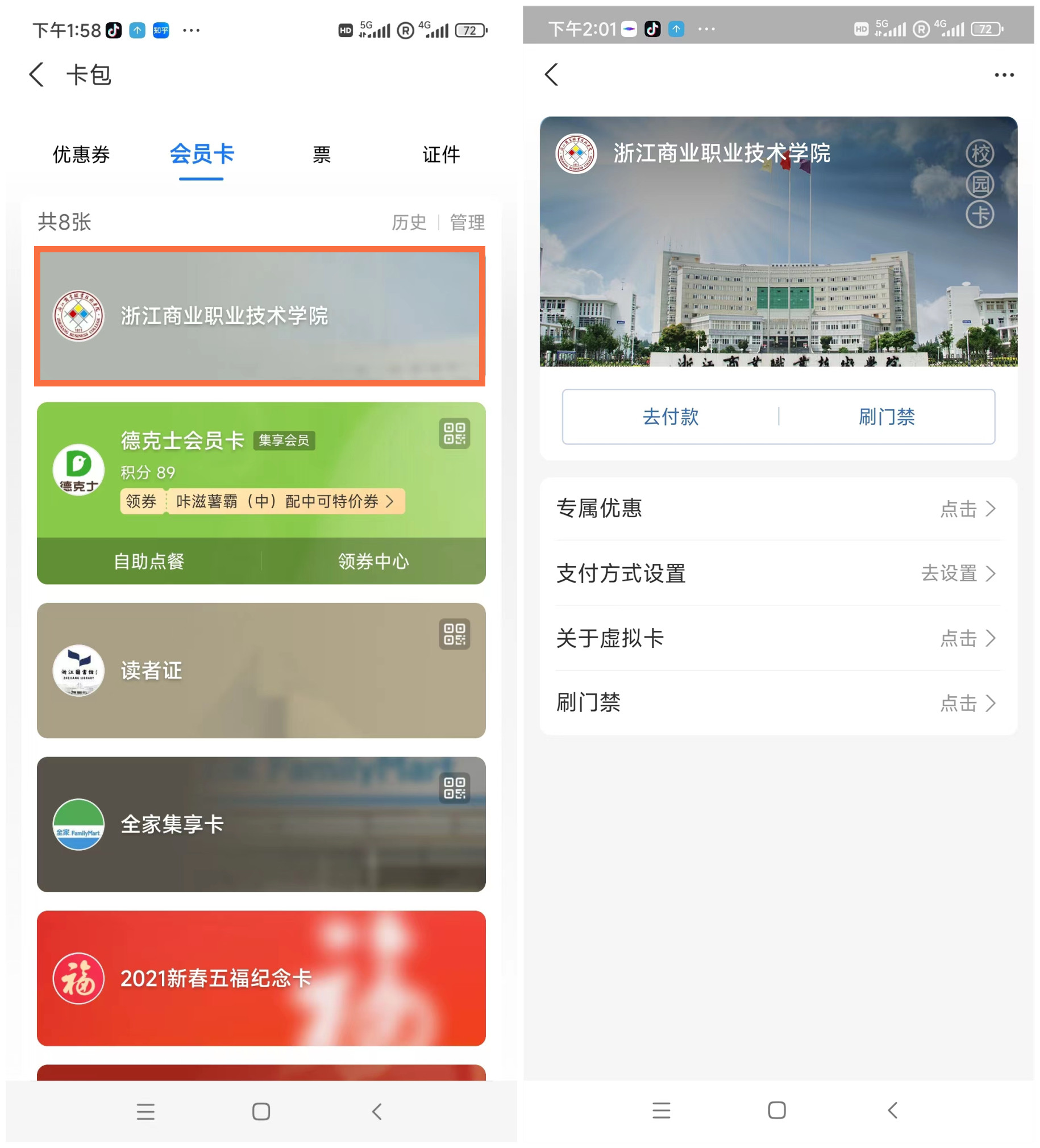Tap 自助点餐 on the 德克士 card
The height and width of the screenshot is (1148, 1040).
click(x=149, y=561)
